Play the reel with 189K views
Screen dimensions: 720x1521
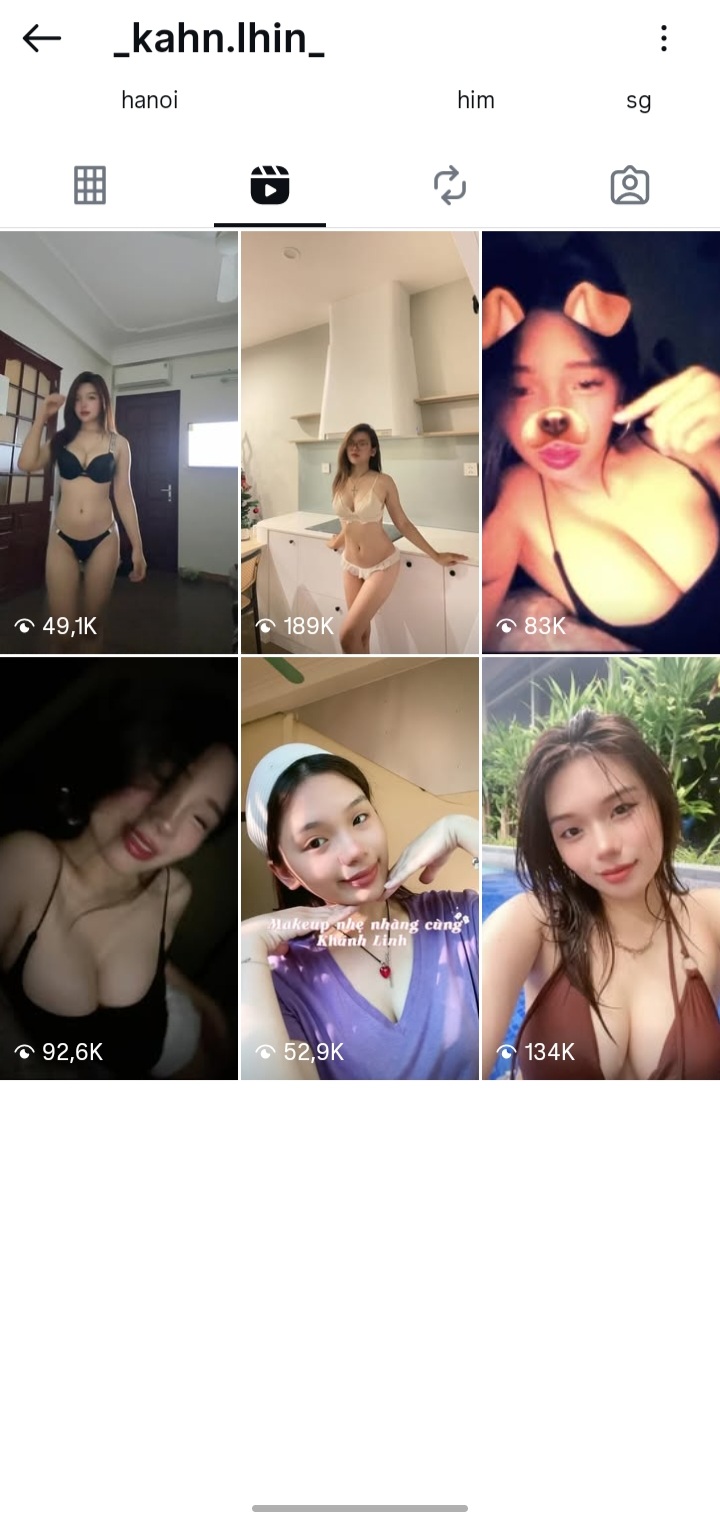point(360,442)
